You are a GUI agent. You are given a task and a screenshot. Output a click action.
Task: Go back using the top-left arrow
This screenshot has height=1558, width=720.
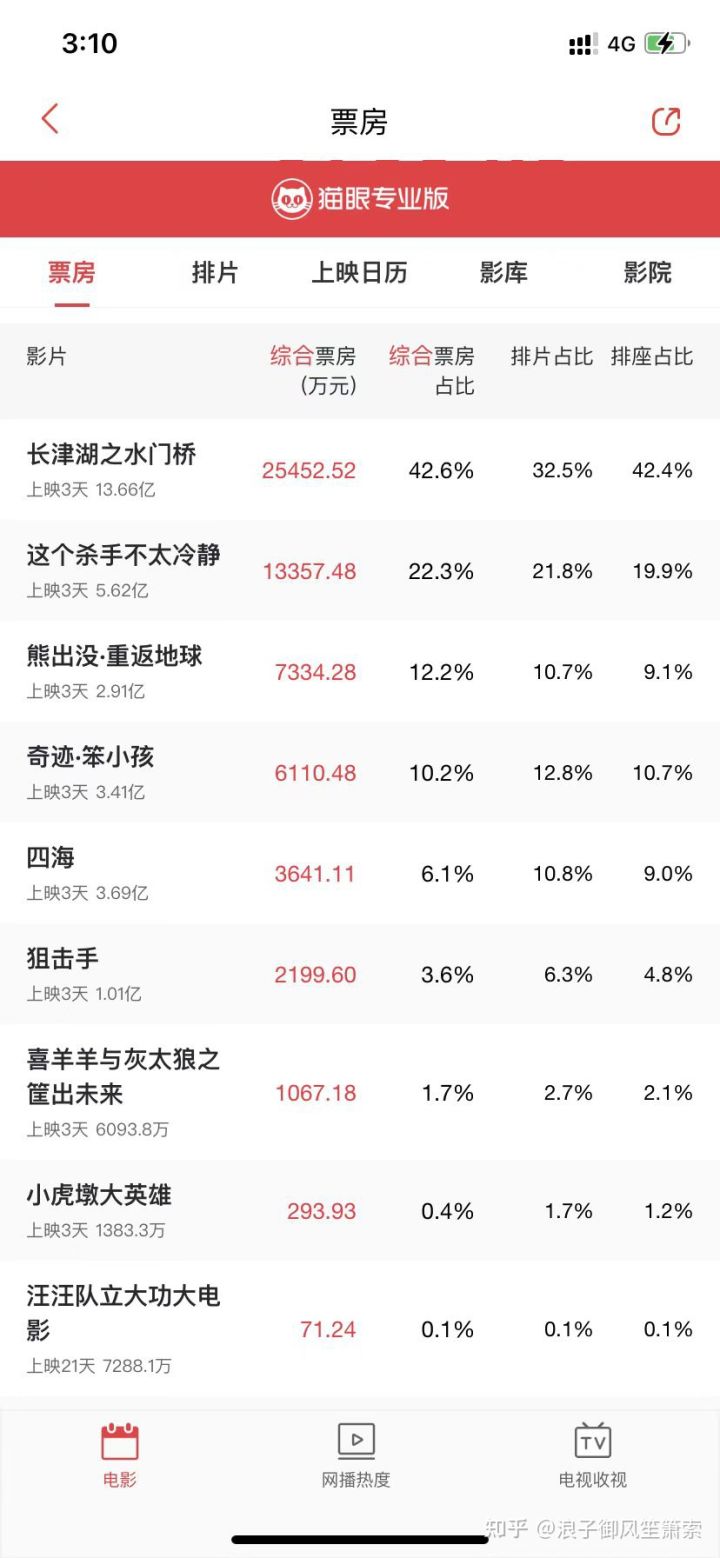[x=50, y=120]
